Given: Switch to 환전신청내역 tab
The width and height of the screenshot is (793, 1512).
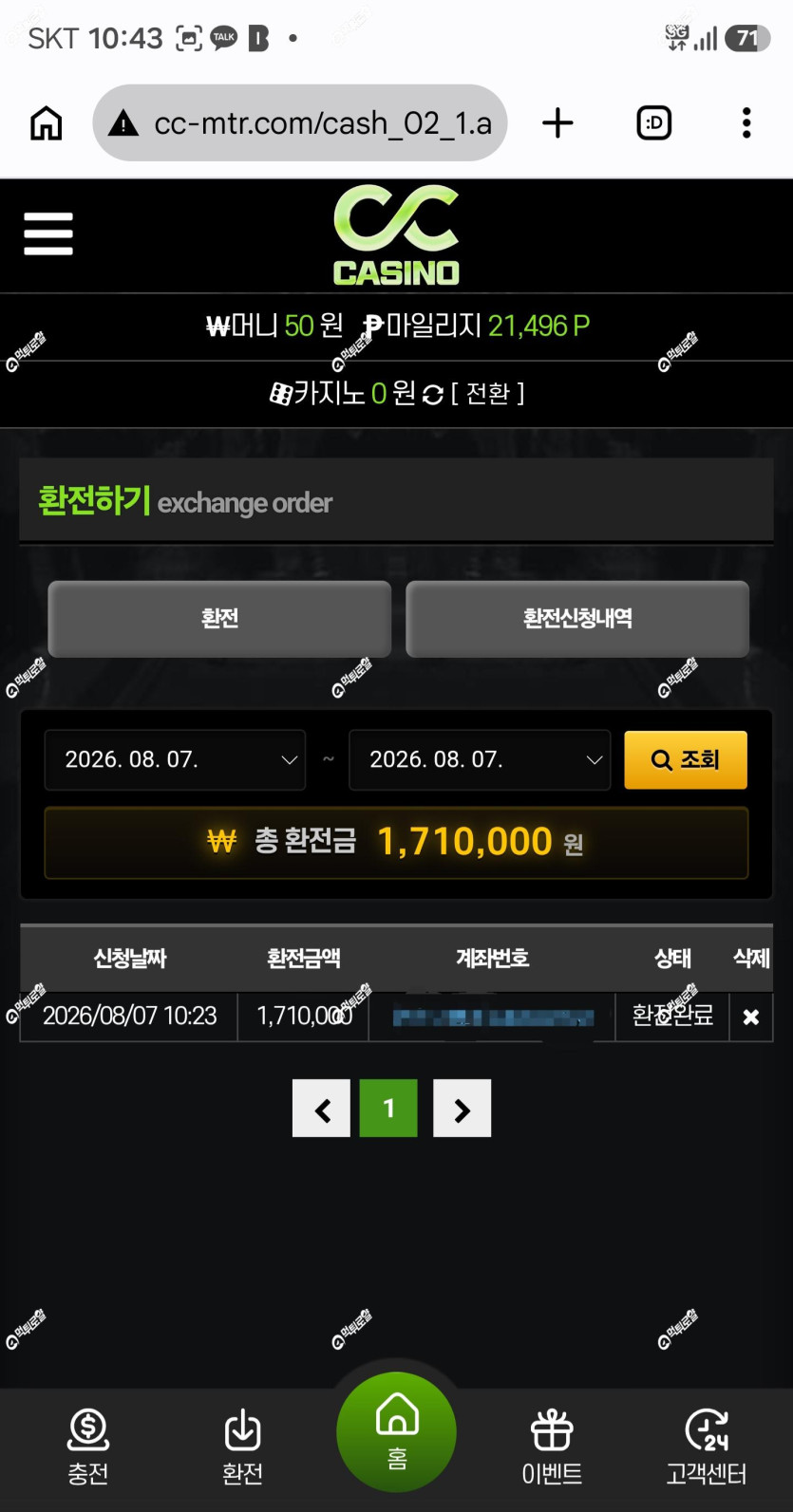Looking at the screenshot, I should click(577, 618).
